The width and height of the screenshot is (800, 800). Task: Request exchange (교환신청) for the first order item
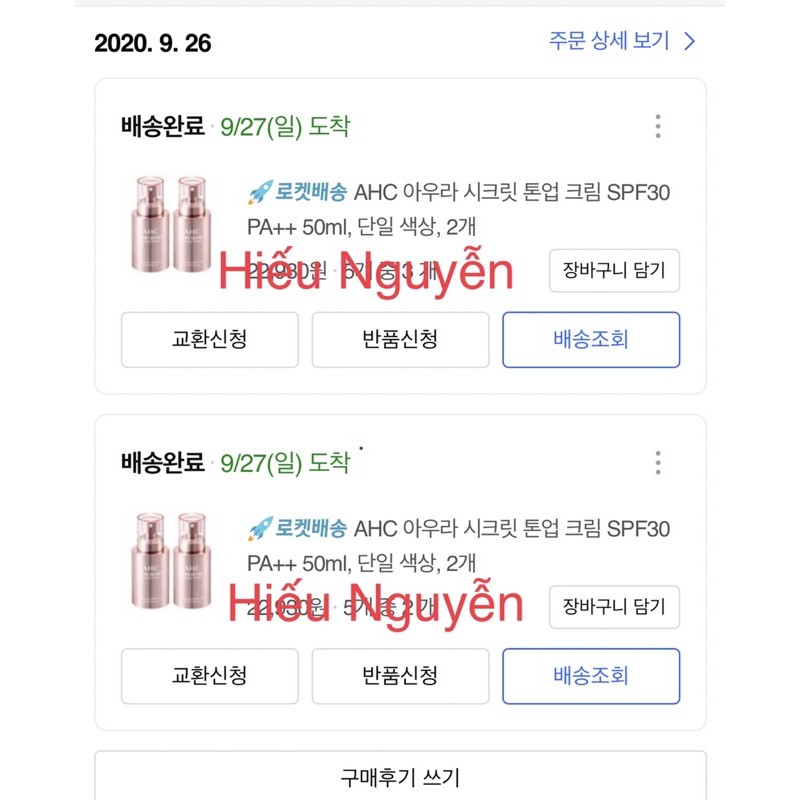click(x=210, y=339)
